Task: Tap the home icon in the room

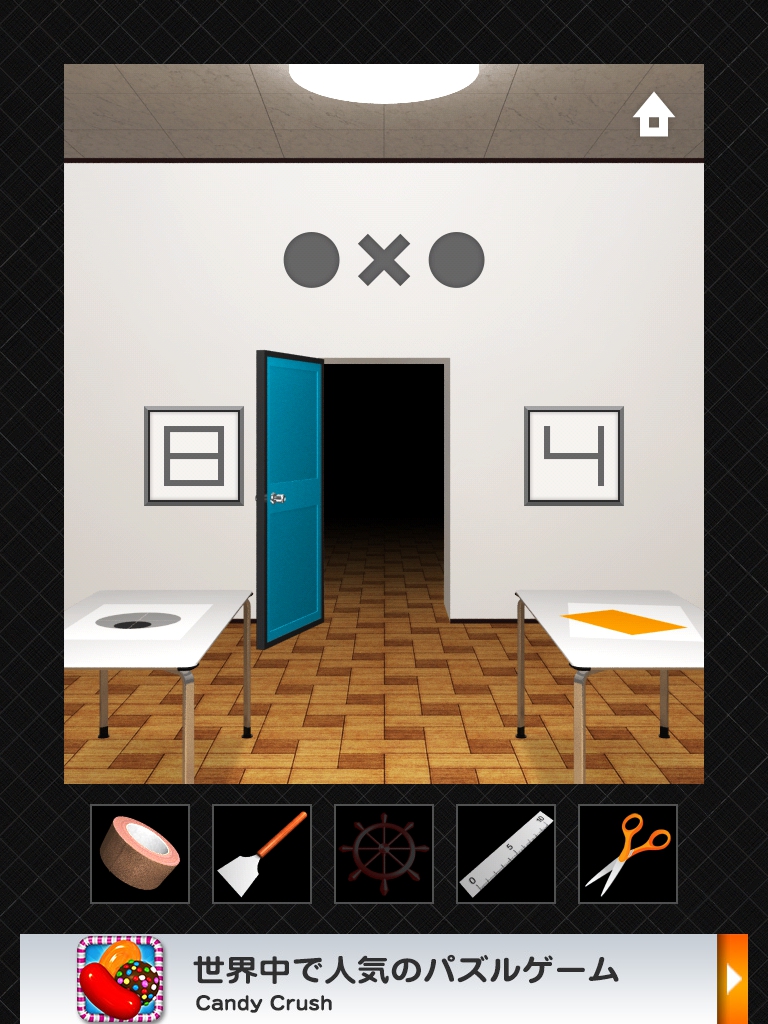Action: pyautogui.click(x=654, y=115)
